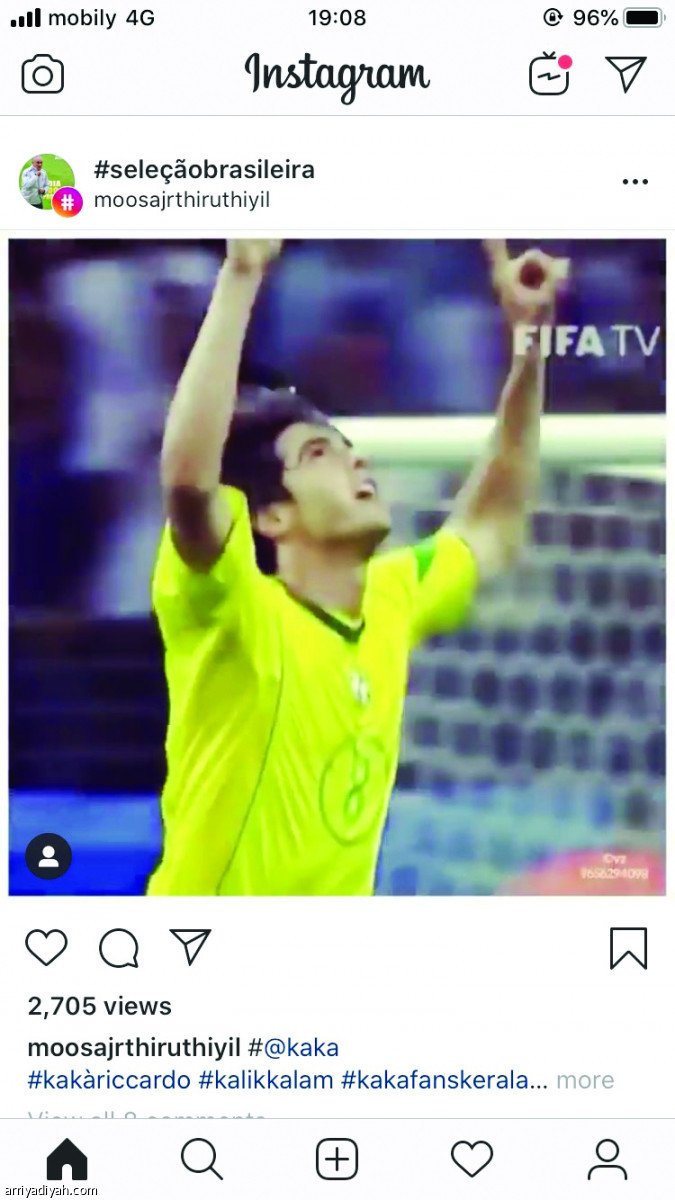Image resolution: width=675 pixels, height=1200 pixels.
Task: Open direct messages
Action: coord(626,74)
